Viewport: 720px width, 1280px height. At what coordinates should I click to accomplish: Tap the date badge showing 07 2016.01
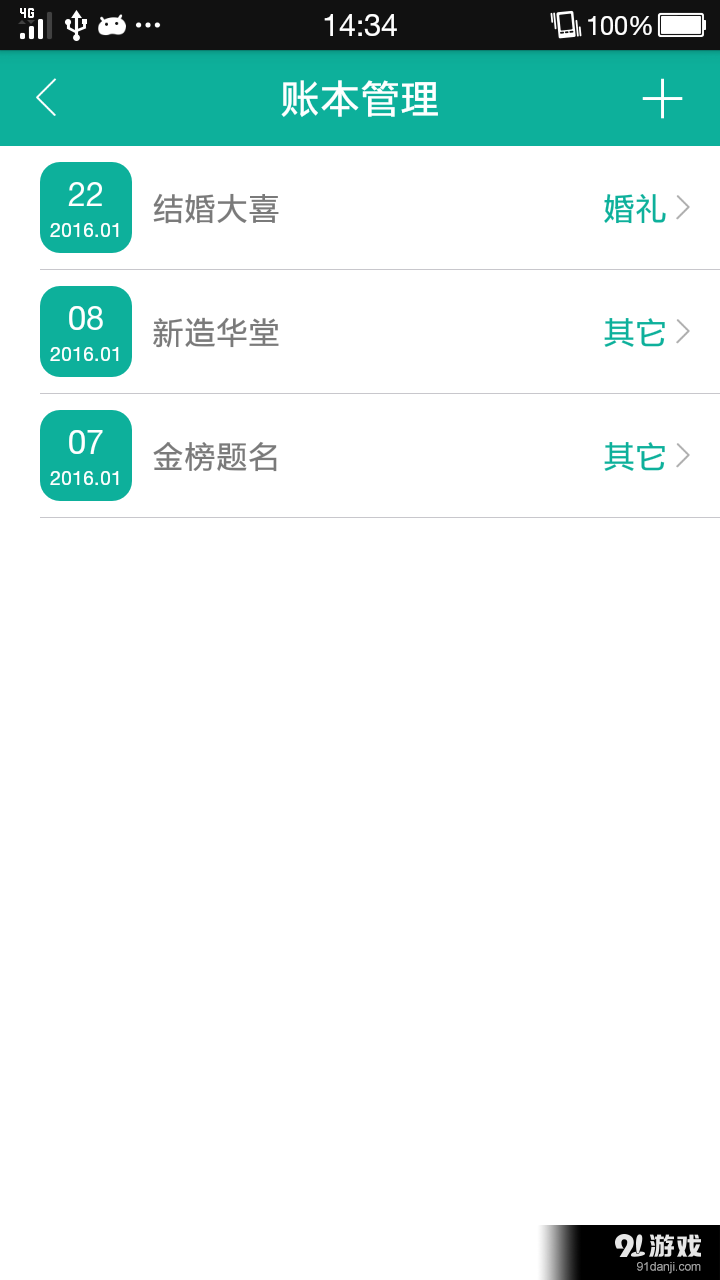coord(85,455)
